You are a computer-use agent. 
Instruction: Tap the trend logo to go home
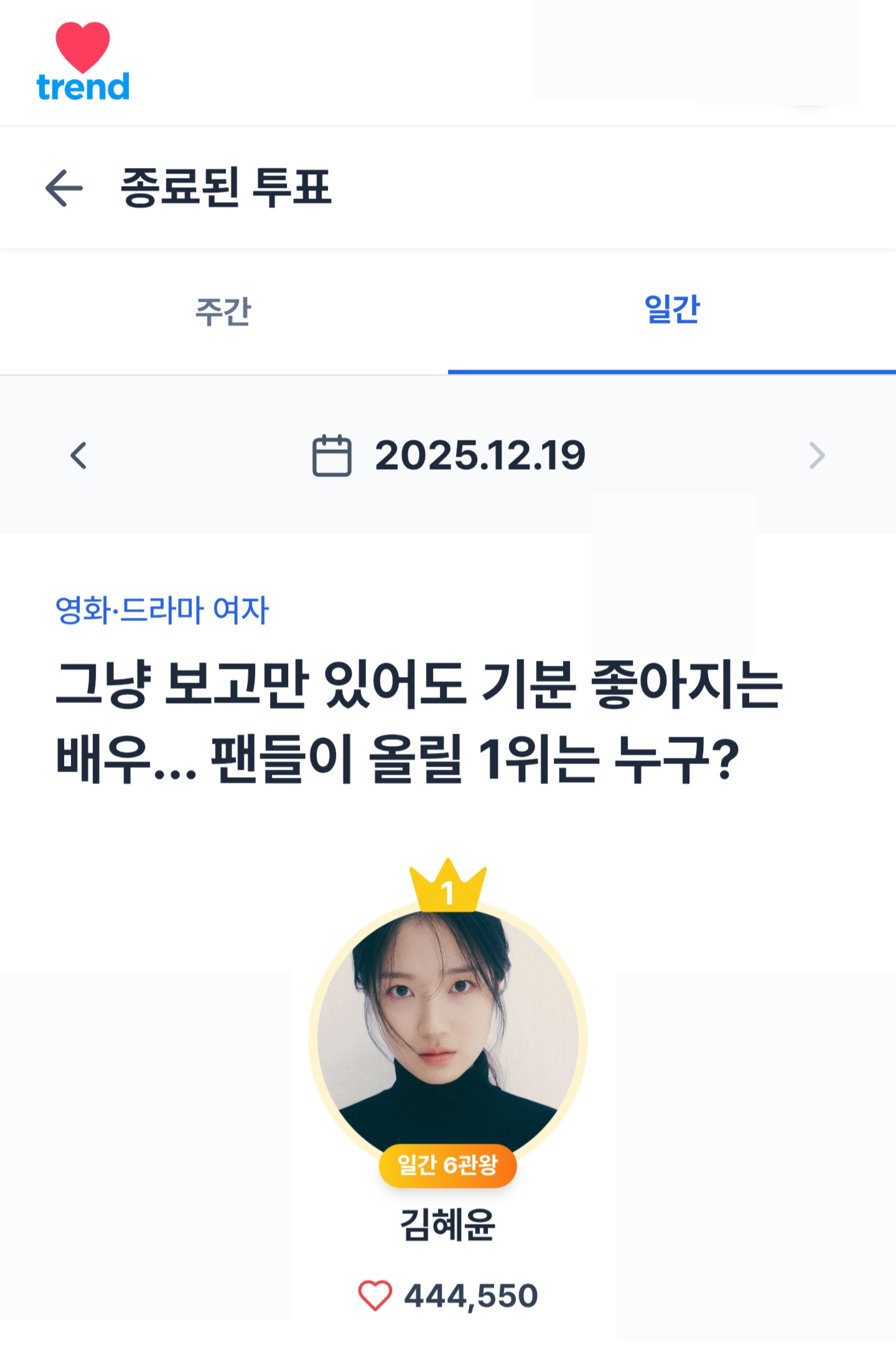click(83, 62)
